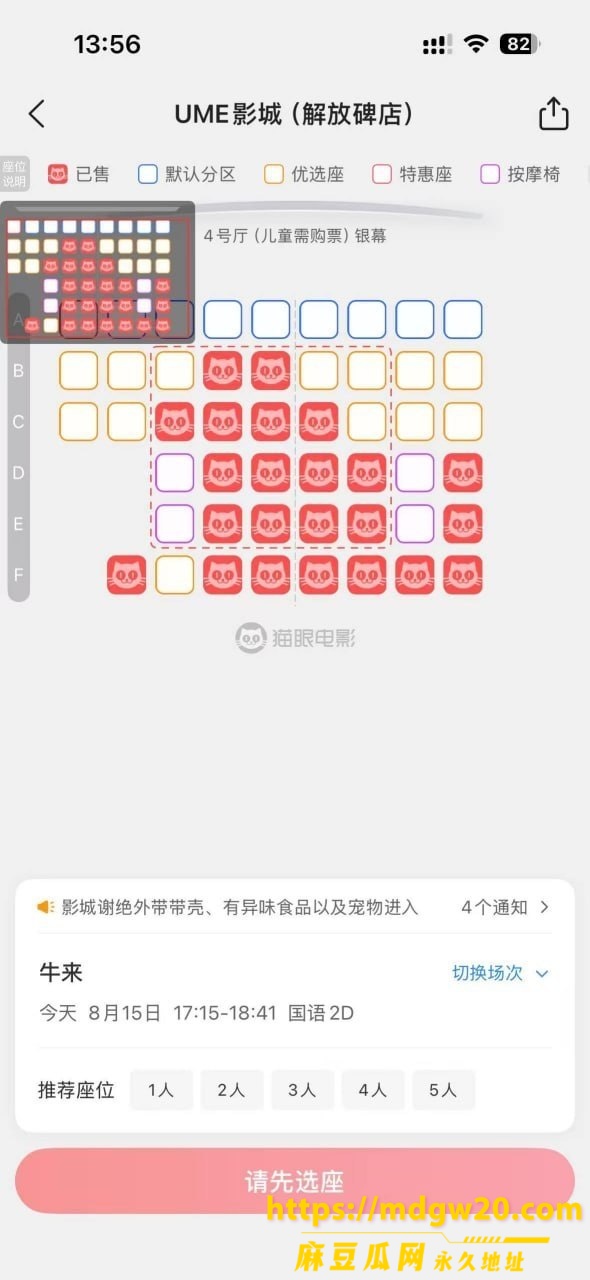Open the 座位说明 seat legend
The width and height of the screenshot is (590, 1280).
[x=14, y=173]
